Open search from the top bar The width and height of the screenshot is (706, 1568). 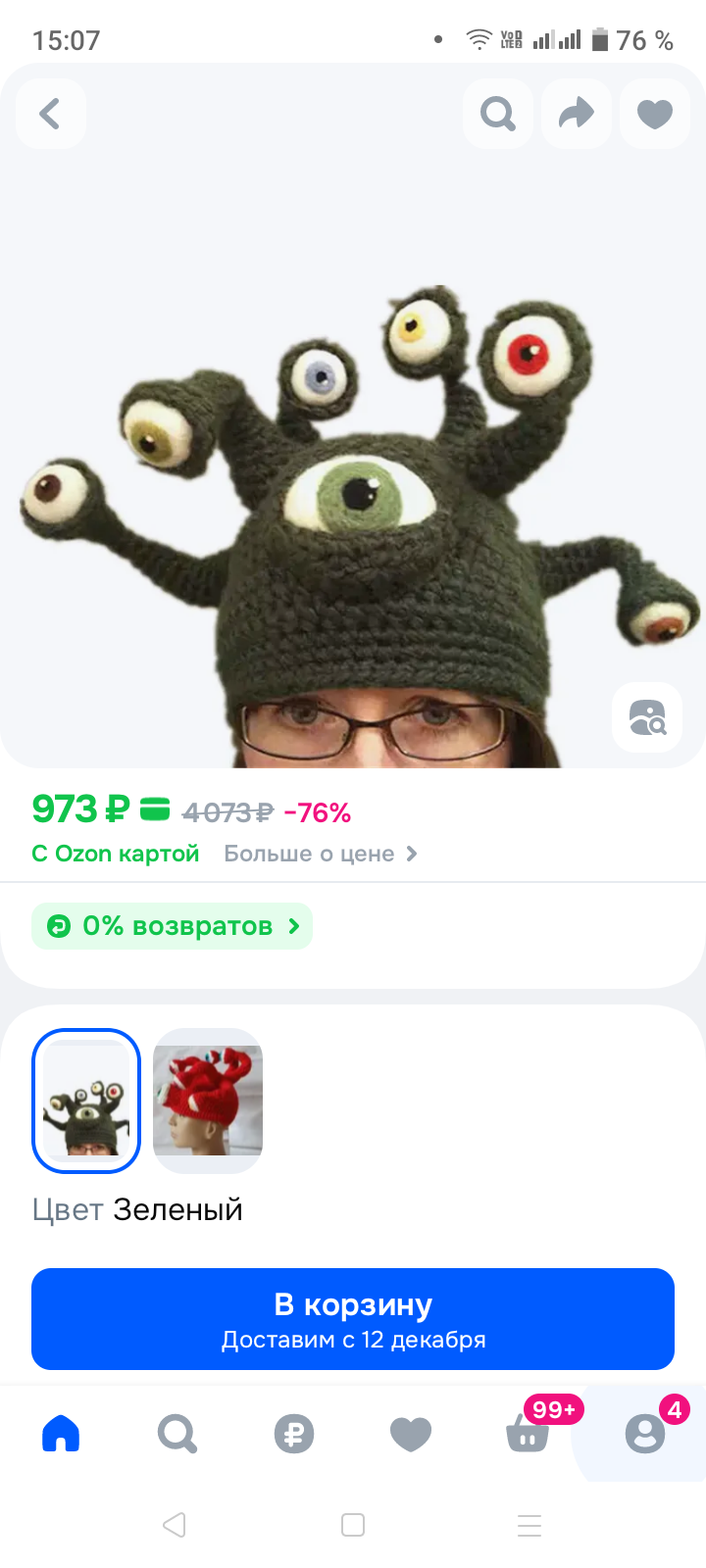click(x=498, y=115)
